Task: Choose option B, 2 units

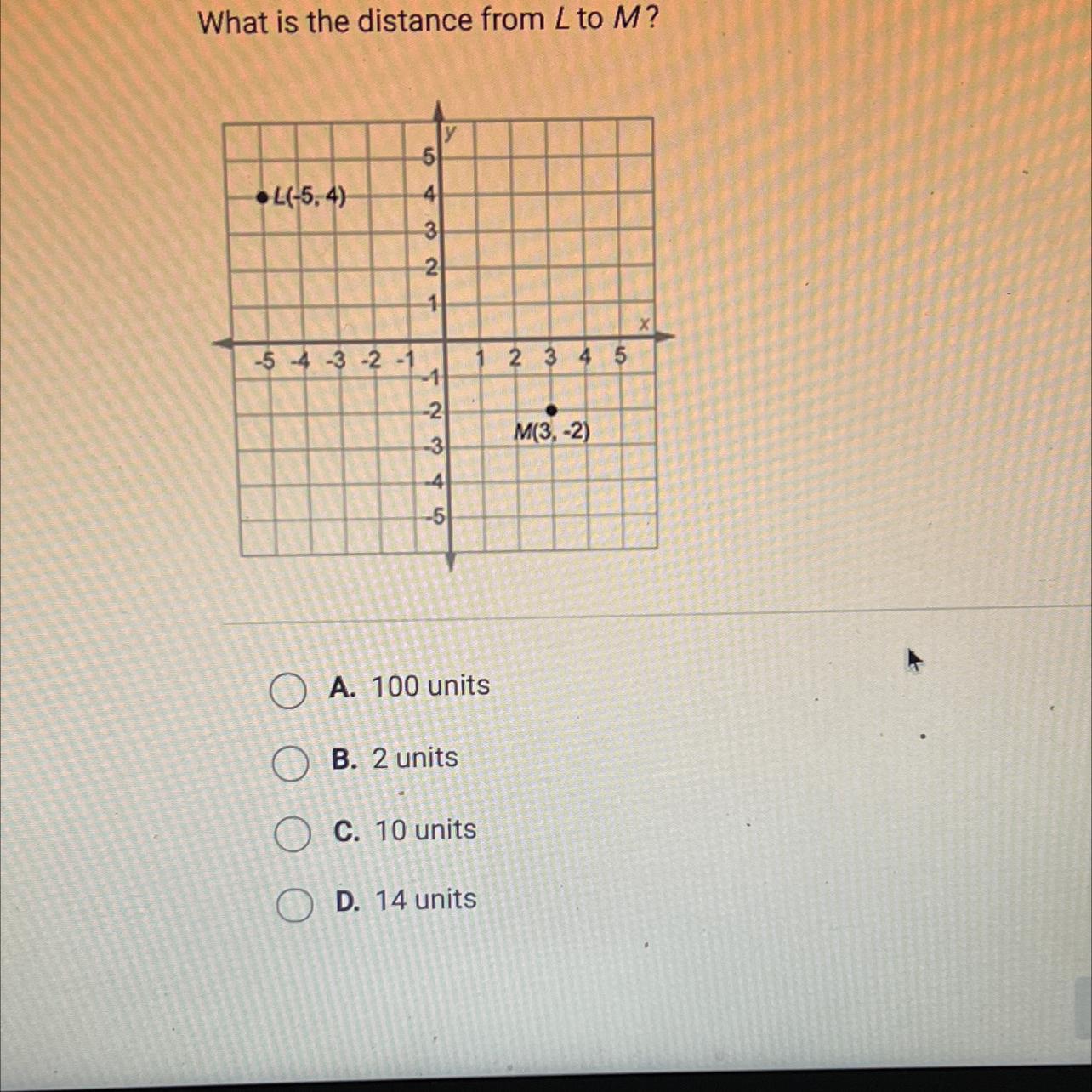Action: pyautogui.click(x=290, y=764)
